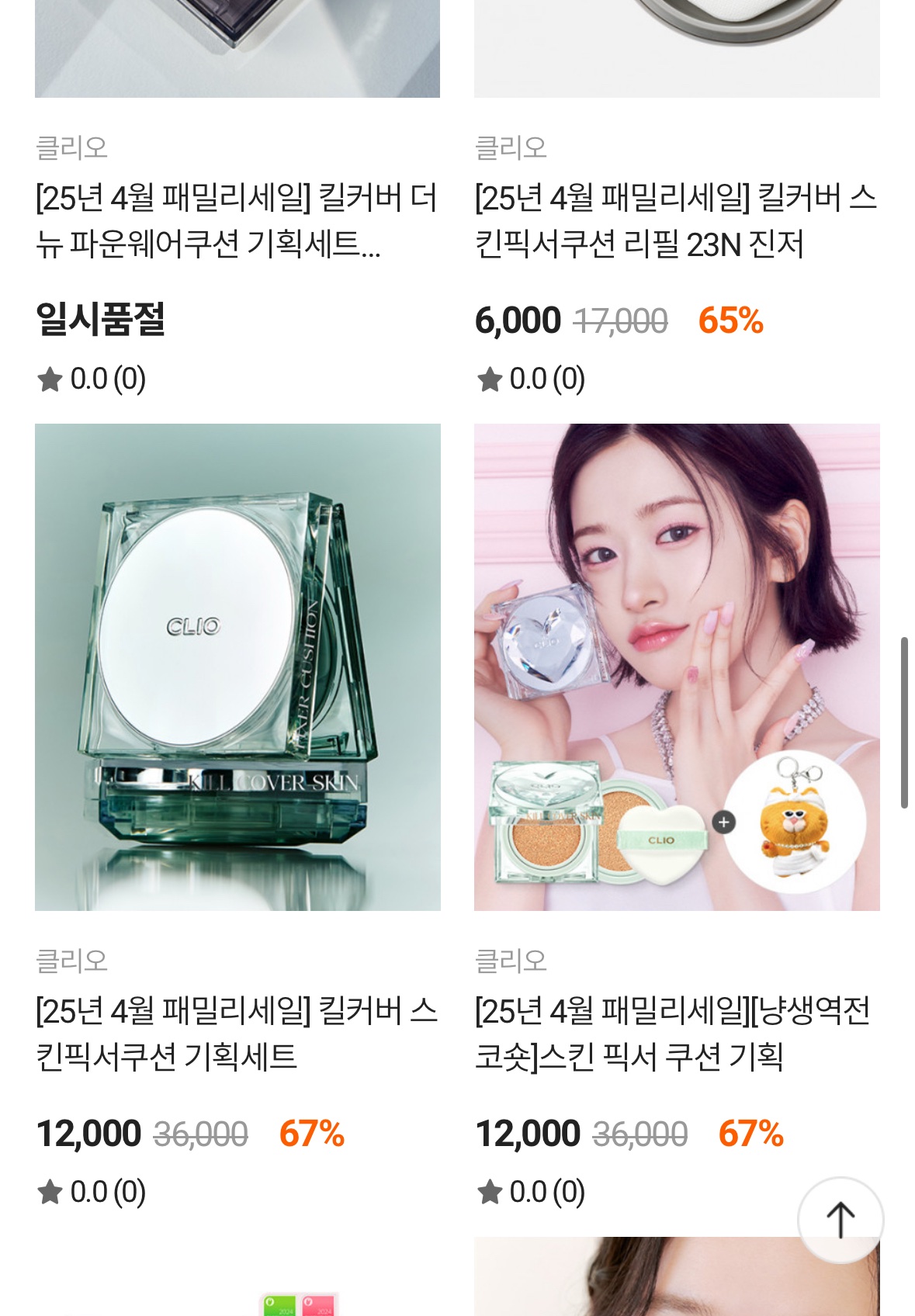Open 킬커버 스킨픽서쿠션 리필 23N 진저 product
Image resolution: width=915 pixels, height=1316 pixels.
pos(676,221)
